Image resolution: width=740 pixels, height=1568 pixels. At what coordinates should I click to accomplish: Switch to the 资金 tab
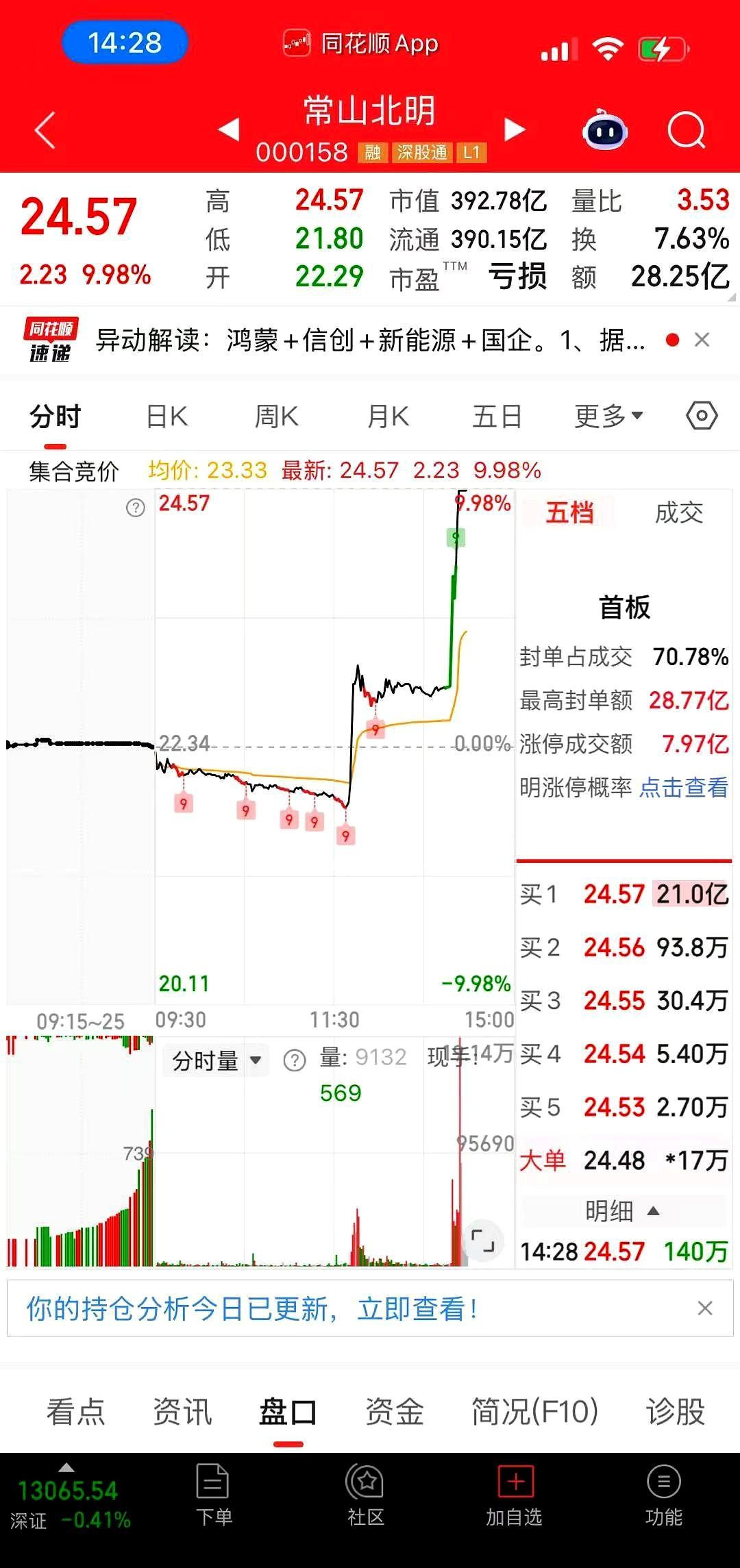[x=394, y=1413]
